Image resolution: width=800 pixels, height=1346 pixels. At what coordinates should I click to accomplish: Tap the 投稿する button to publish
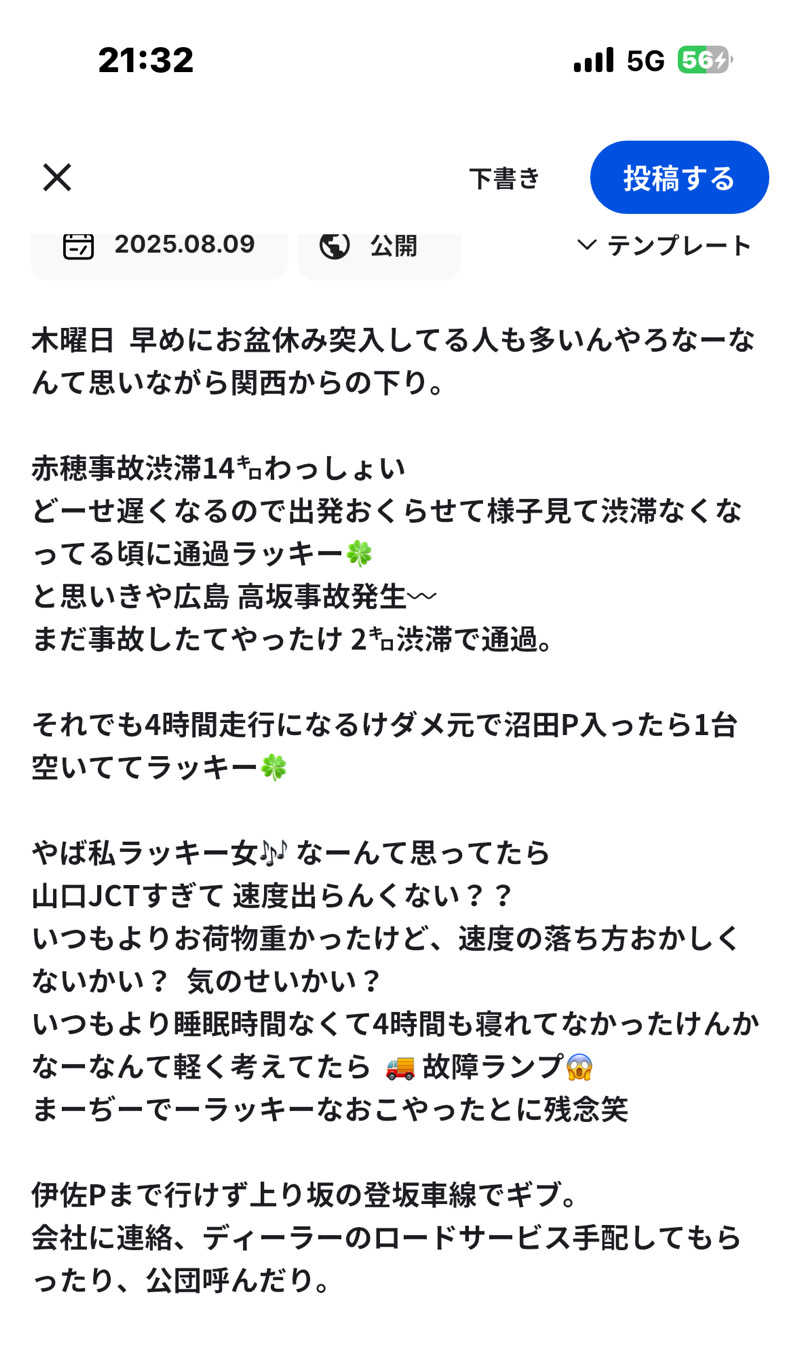pos(679,177)
